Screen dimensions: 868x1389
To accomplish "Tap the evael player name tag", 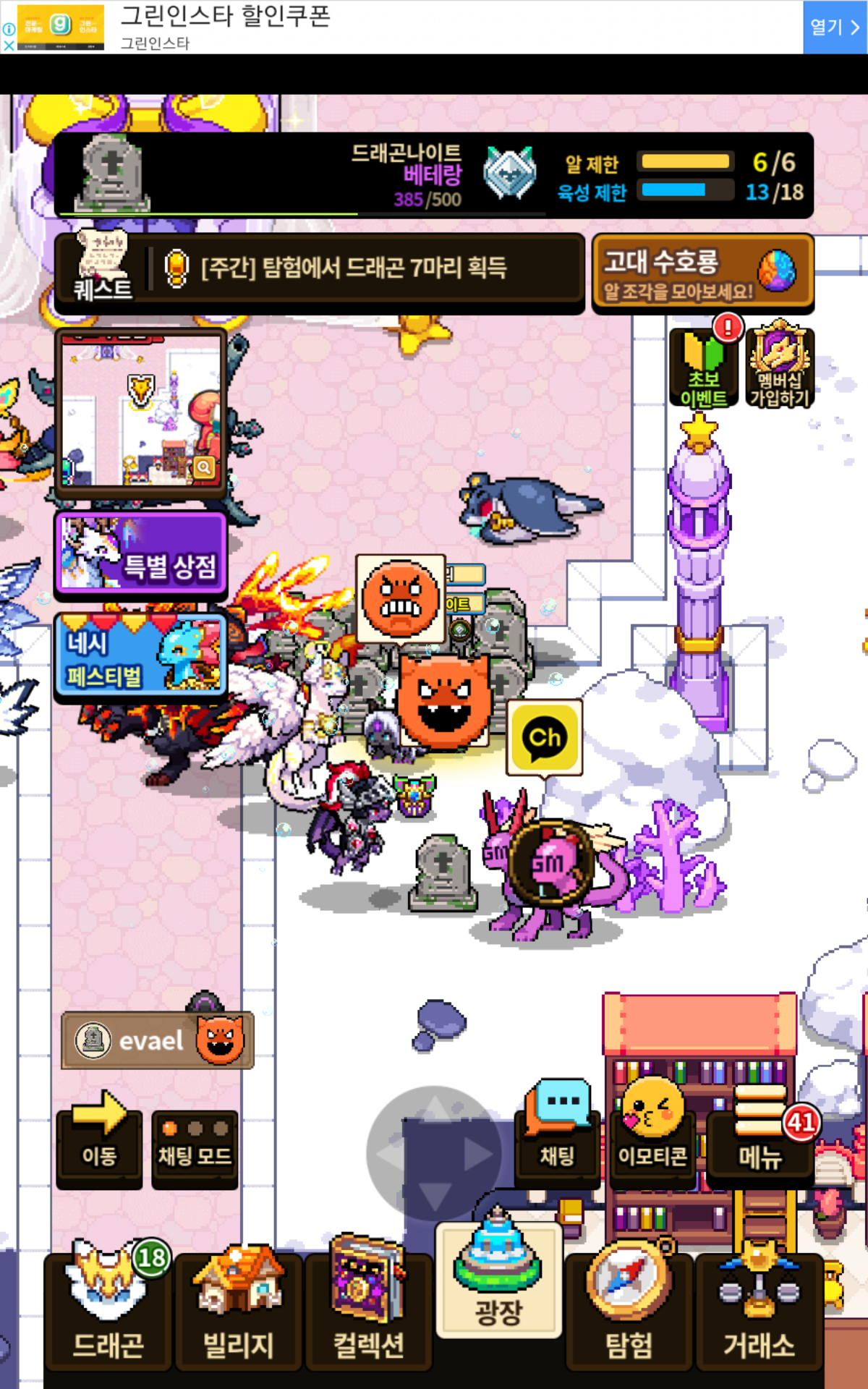I will point(150,1040).
